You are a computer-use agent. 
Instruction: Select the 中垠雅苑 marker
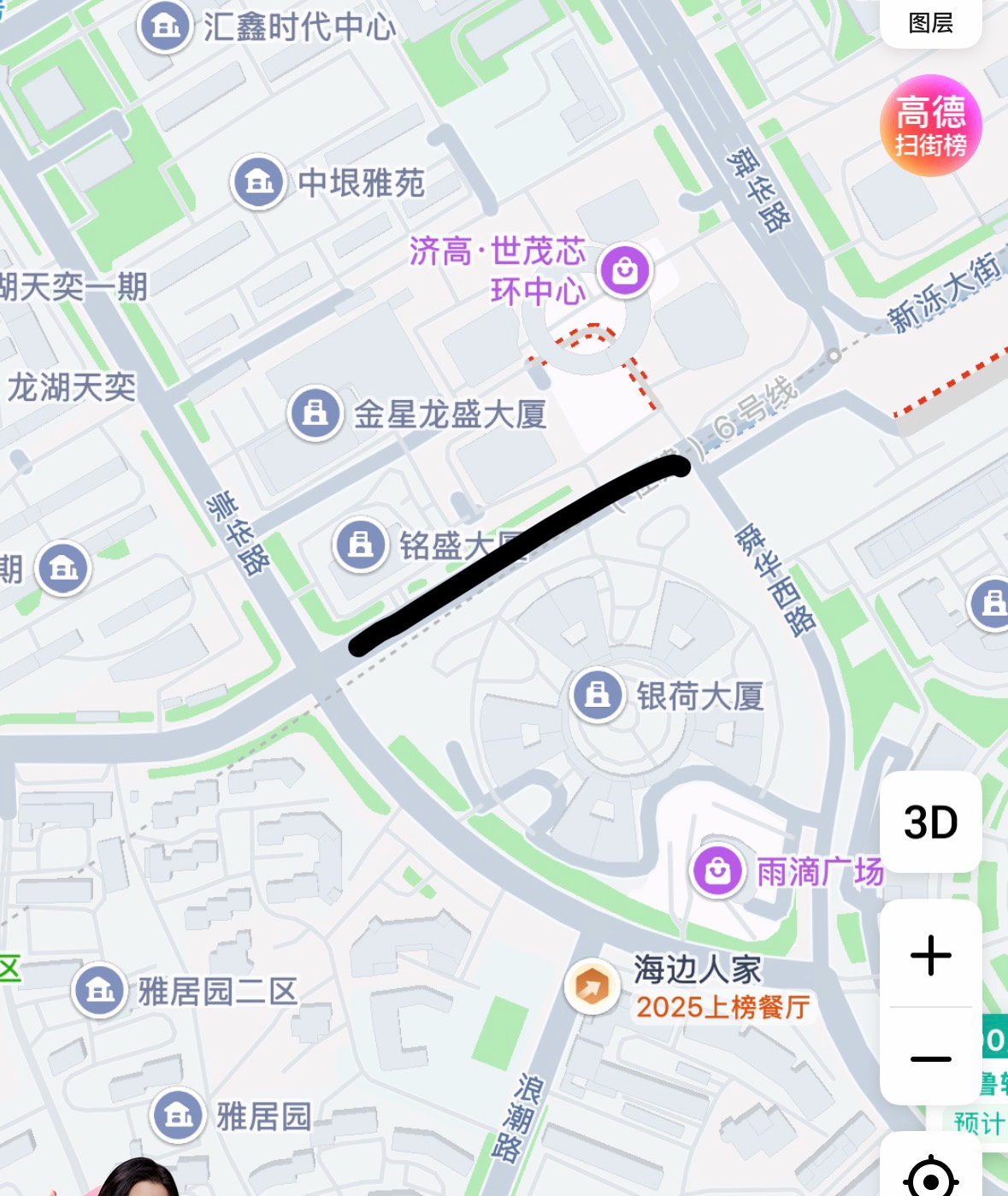pos(258,182)
